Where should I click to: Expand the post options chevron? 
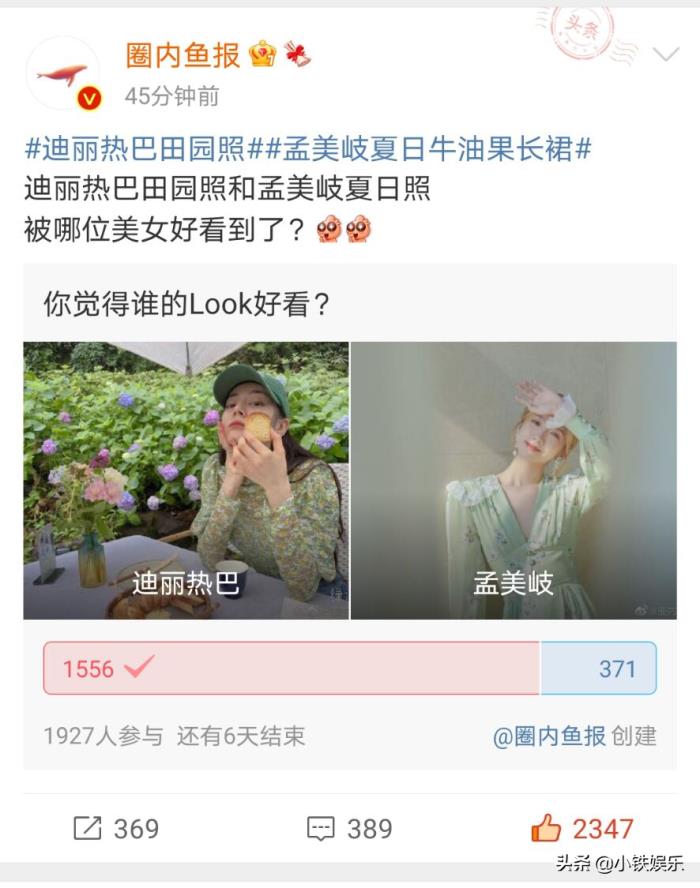pos(665,55)
